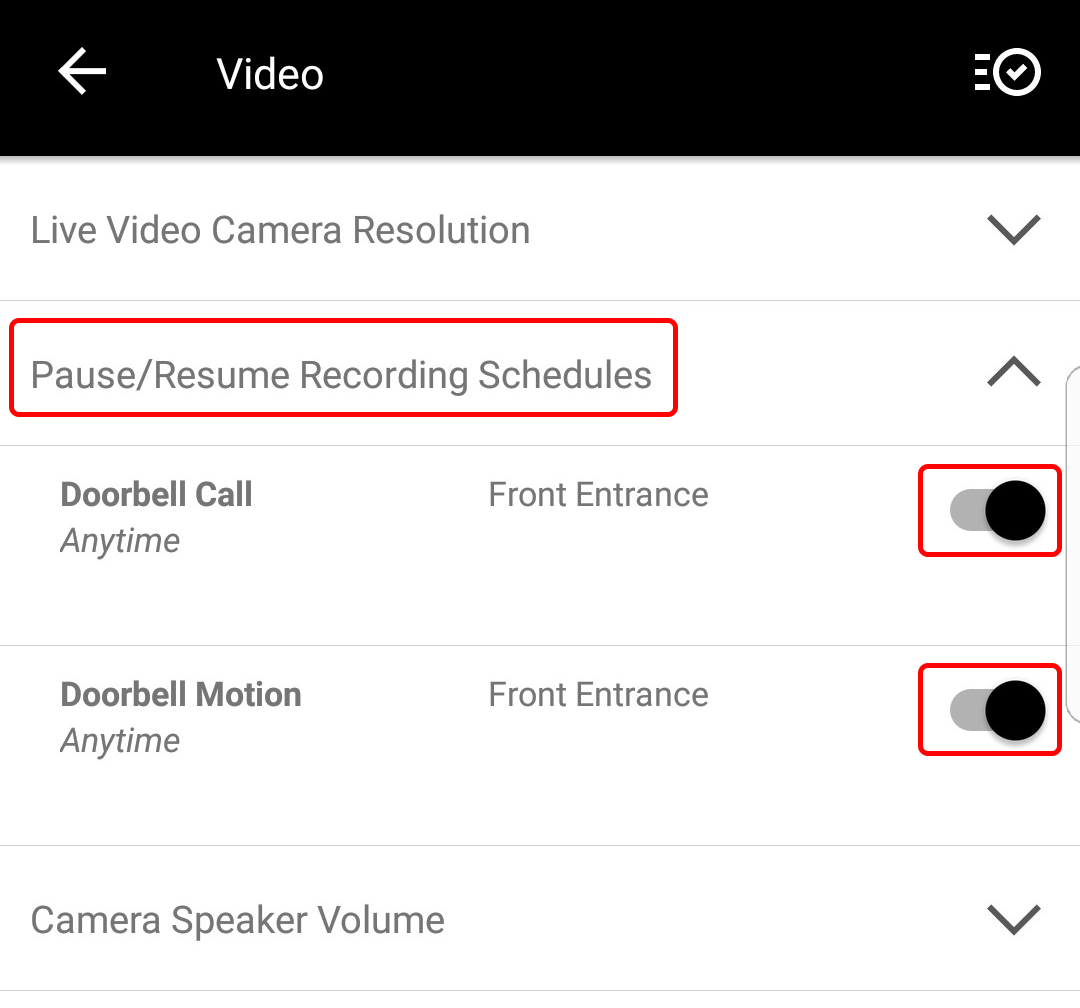Collapse Pause/Resume Recording Schedules section
This screenshot has height=1008, width=1080.
(1013, 373)
